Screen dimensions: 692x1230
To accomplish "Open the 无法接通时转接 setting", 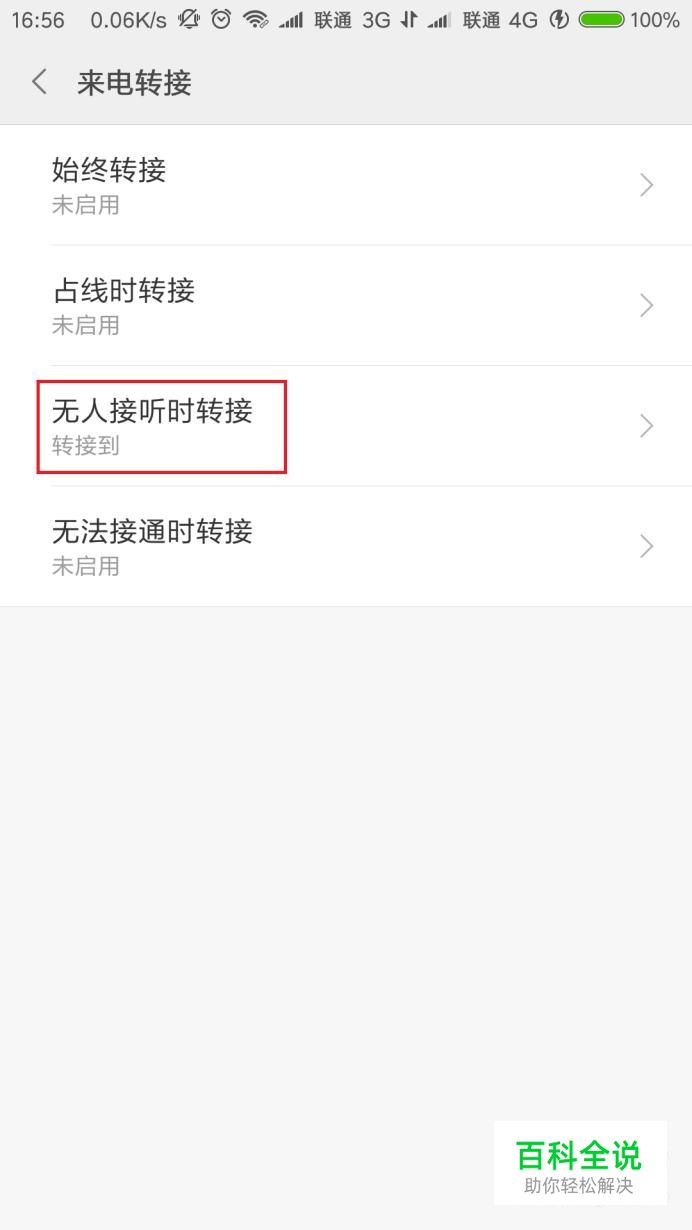I will point(346,546).
